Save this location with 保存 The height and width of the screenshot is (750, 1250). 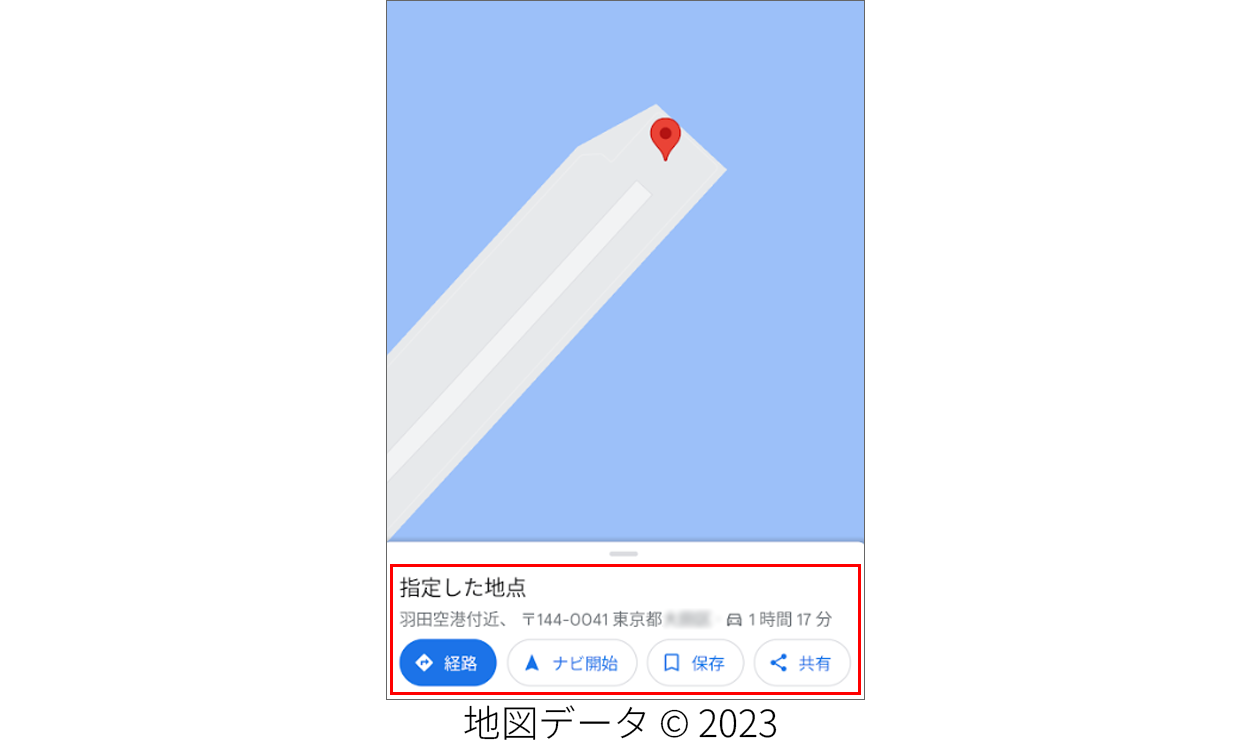695,663
